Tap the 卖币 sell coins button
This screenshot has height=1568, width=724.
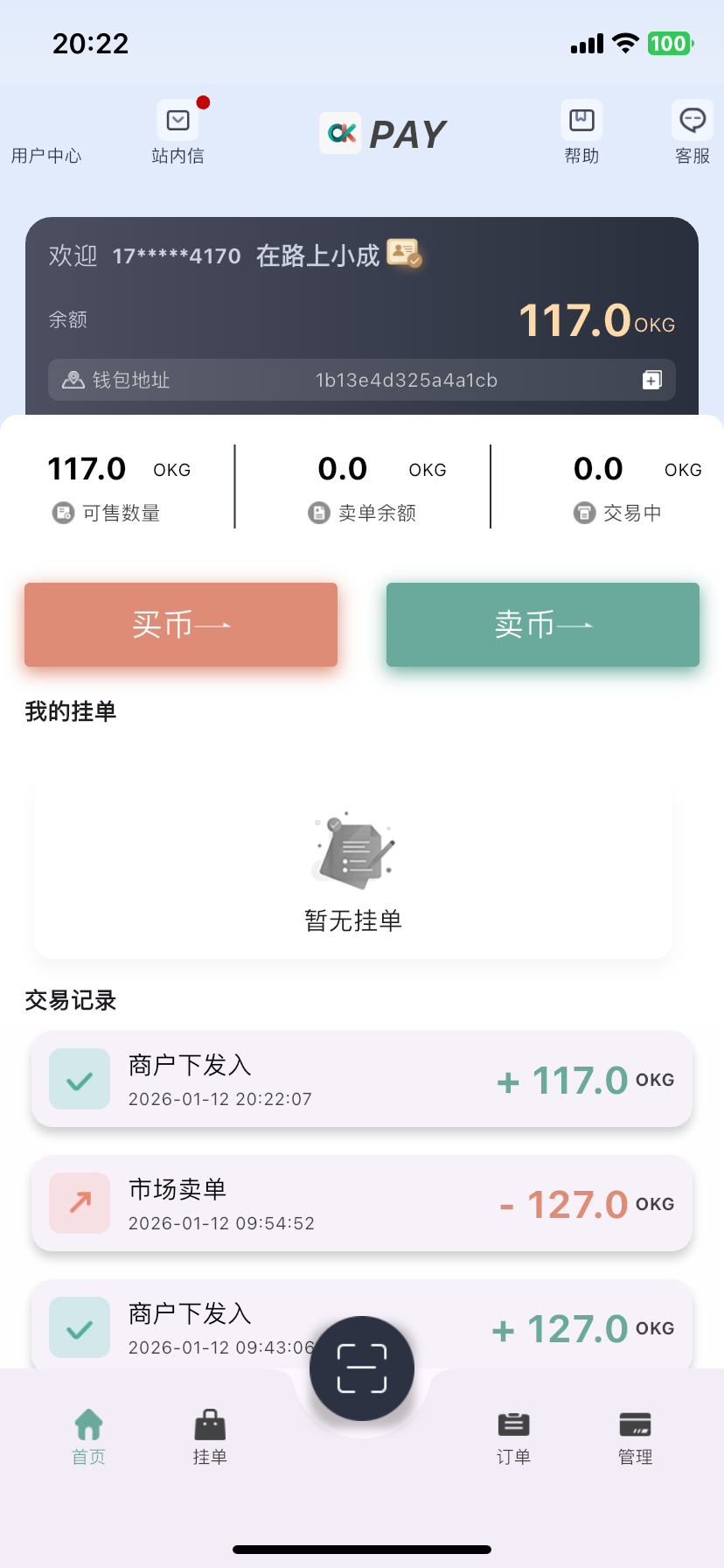(543, 625)
